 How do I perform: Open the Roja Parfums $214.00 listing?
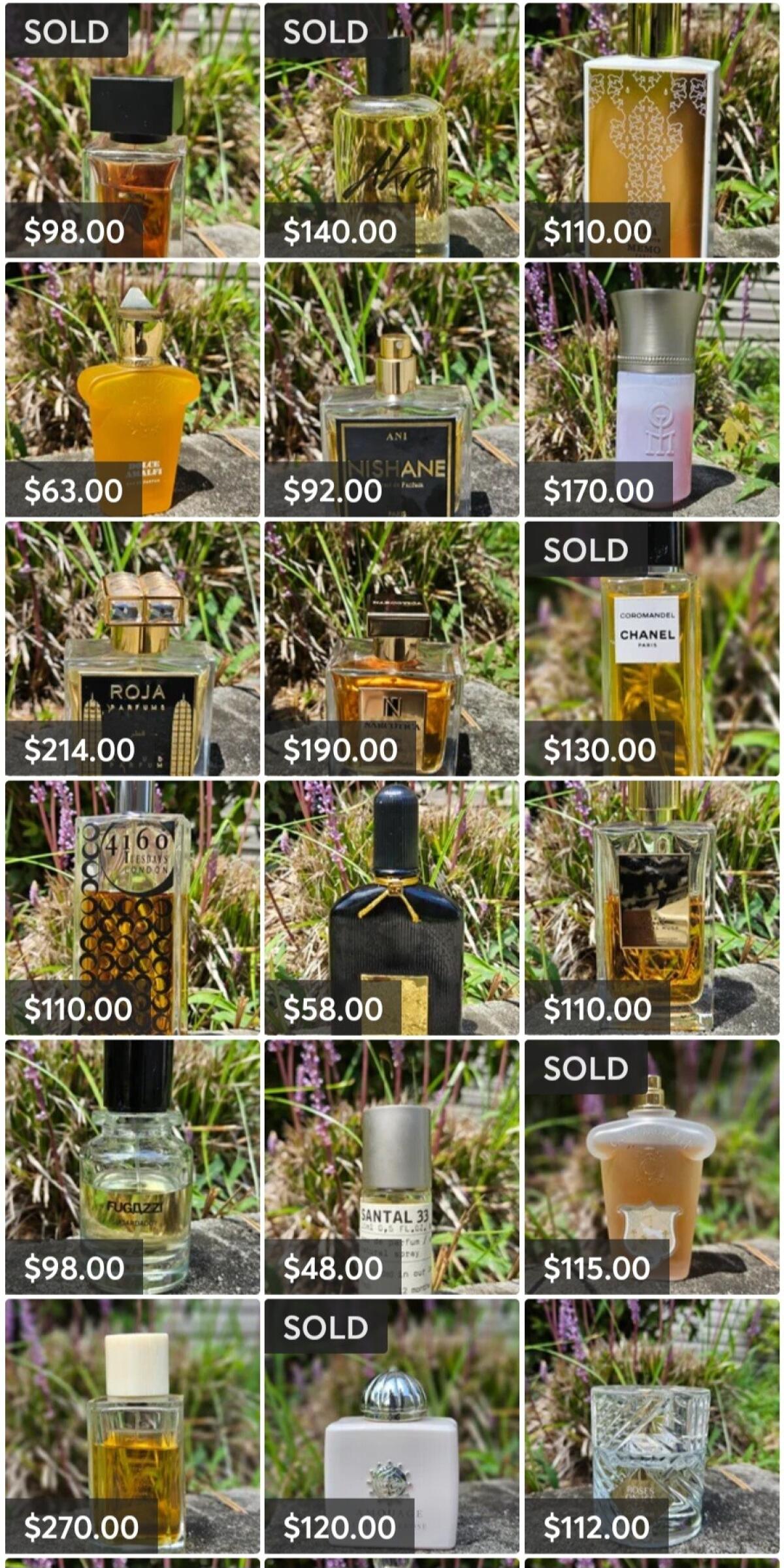coord(133,648)
